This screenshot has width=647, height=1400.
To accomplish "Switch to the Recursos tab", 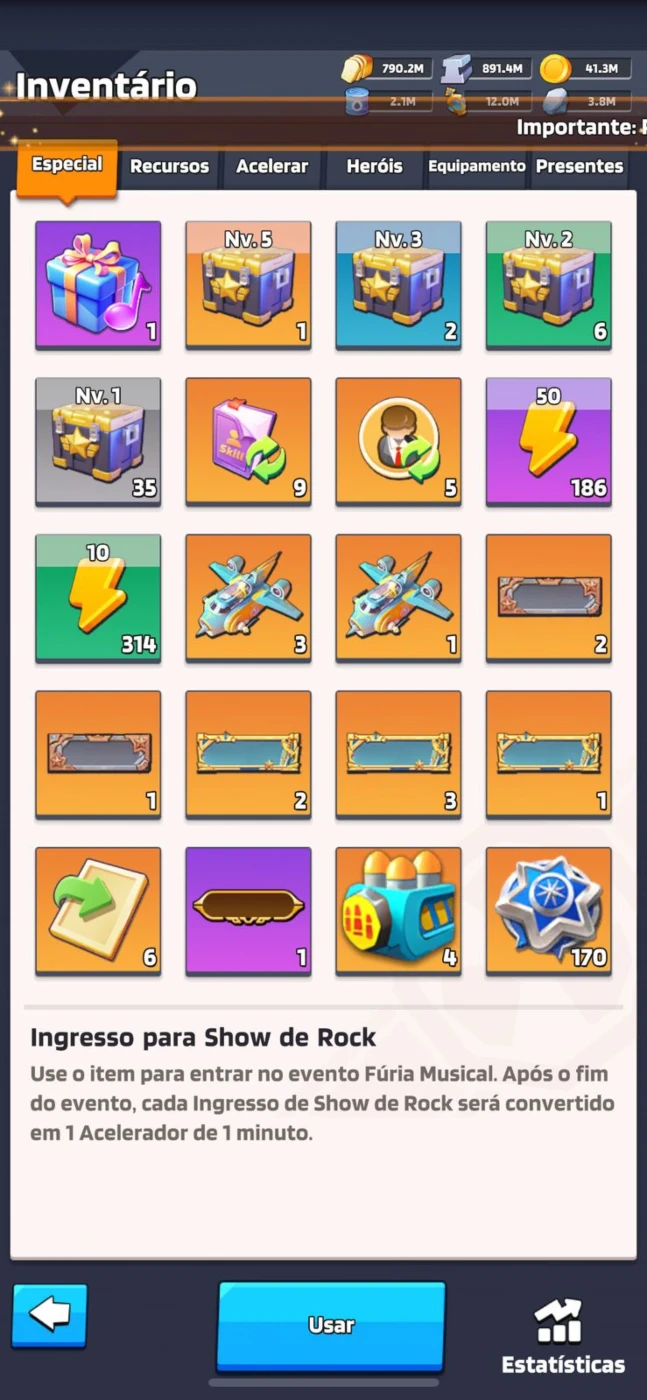I will [169, 167].
